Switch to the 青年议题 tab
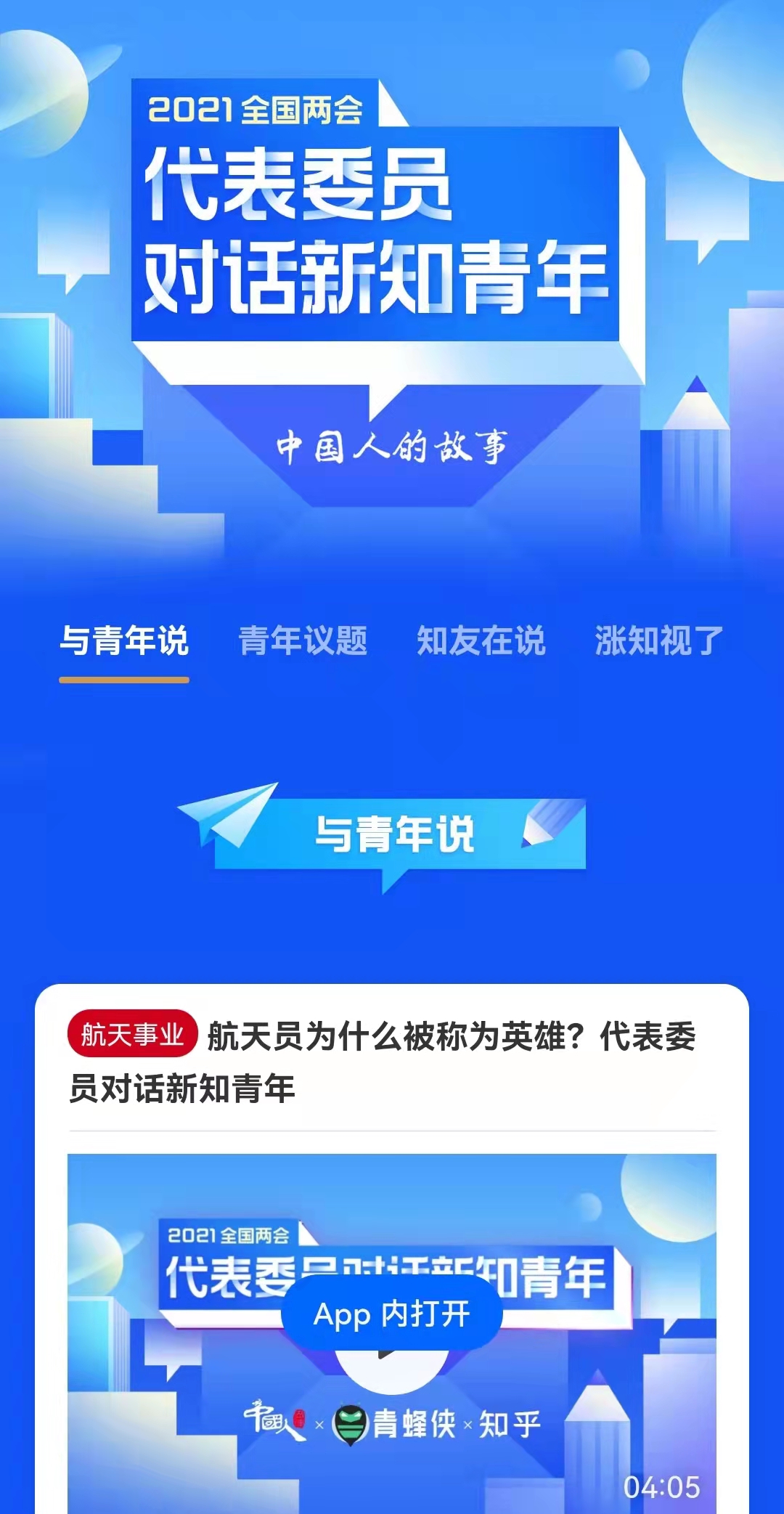Viewport: 784px width, 1514px height. tap(303, 640)
